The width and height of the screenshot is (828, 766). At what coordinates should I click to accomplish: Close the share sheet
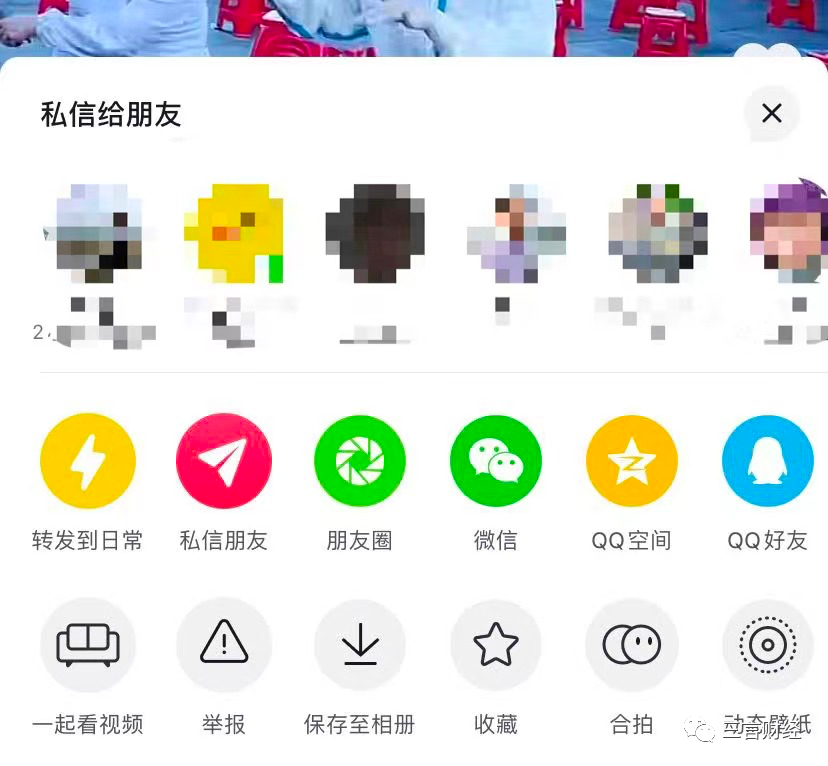tap(771, 114)
